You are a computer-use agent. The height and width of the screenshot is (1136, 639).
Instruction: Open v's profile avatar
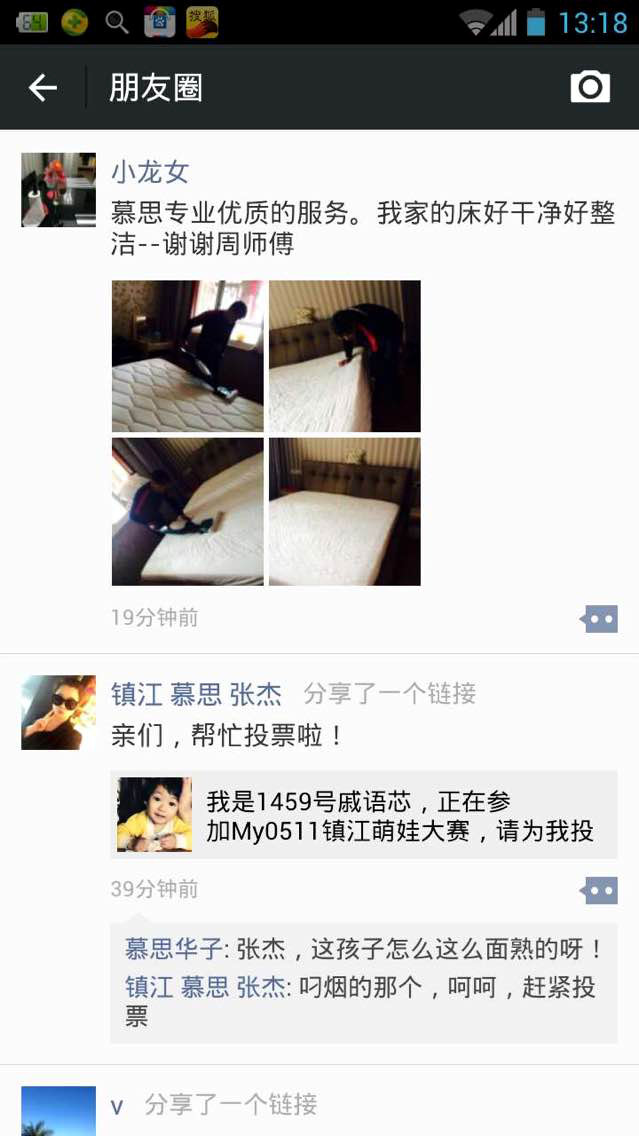pyautogui.click(x=58, y=1112)
